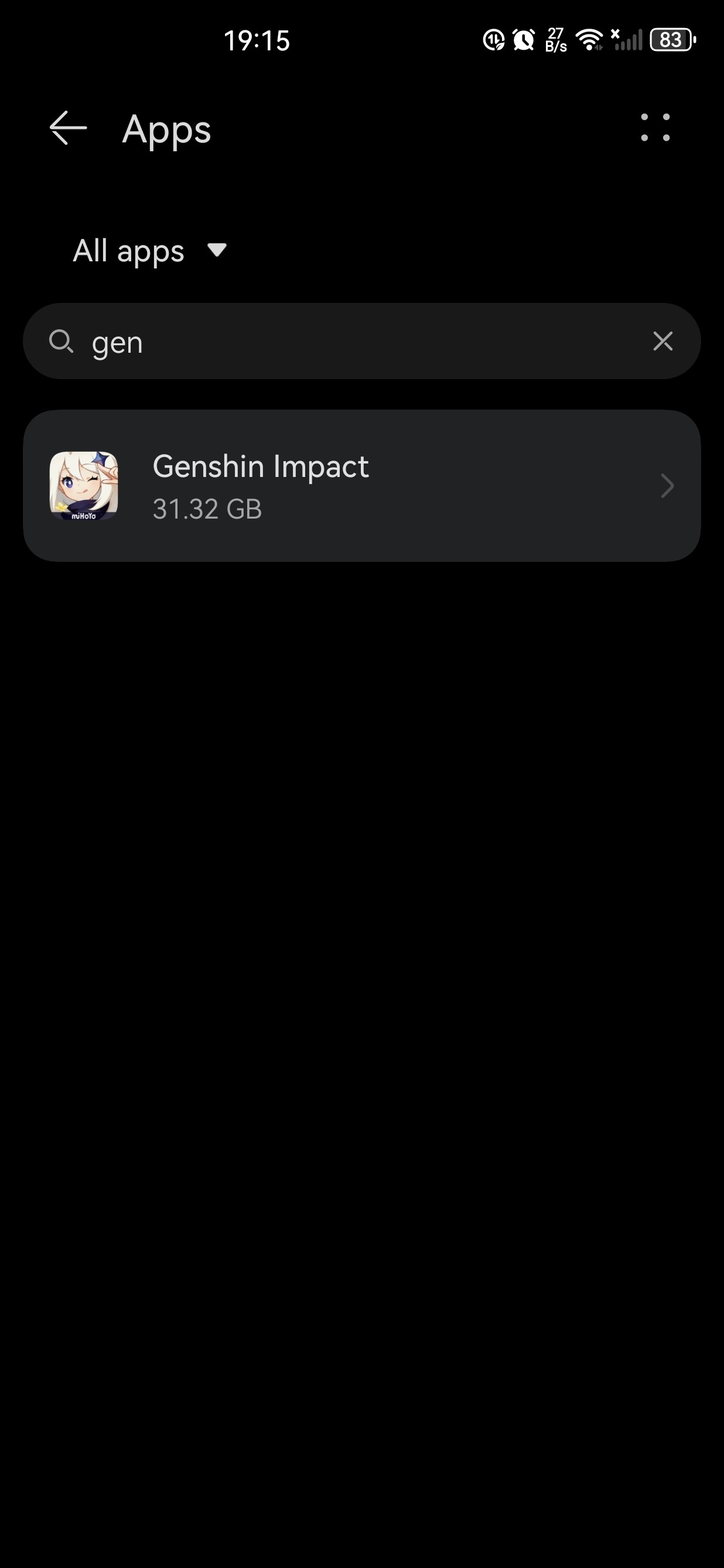The width and height of the screenshot is (724, 1568).
Task: Open the four-dot more options menu
Action: pos(655,128)
